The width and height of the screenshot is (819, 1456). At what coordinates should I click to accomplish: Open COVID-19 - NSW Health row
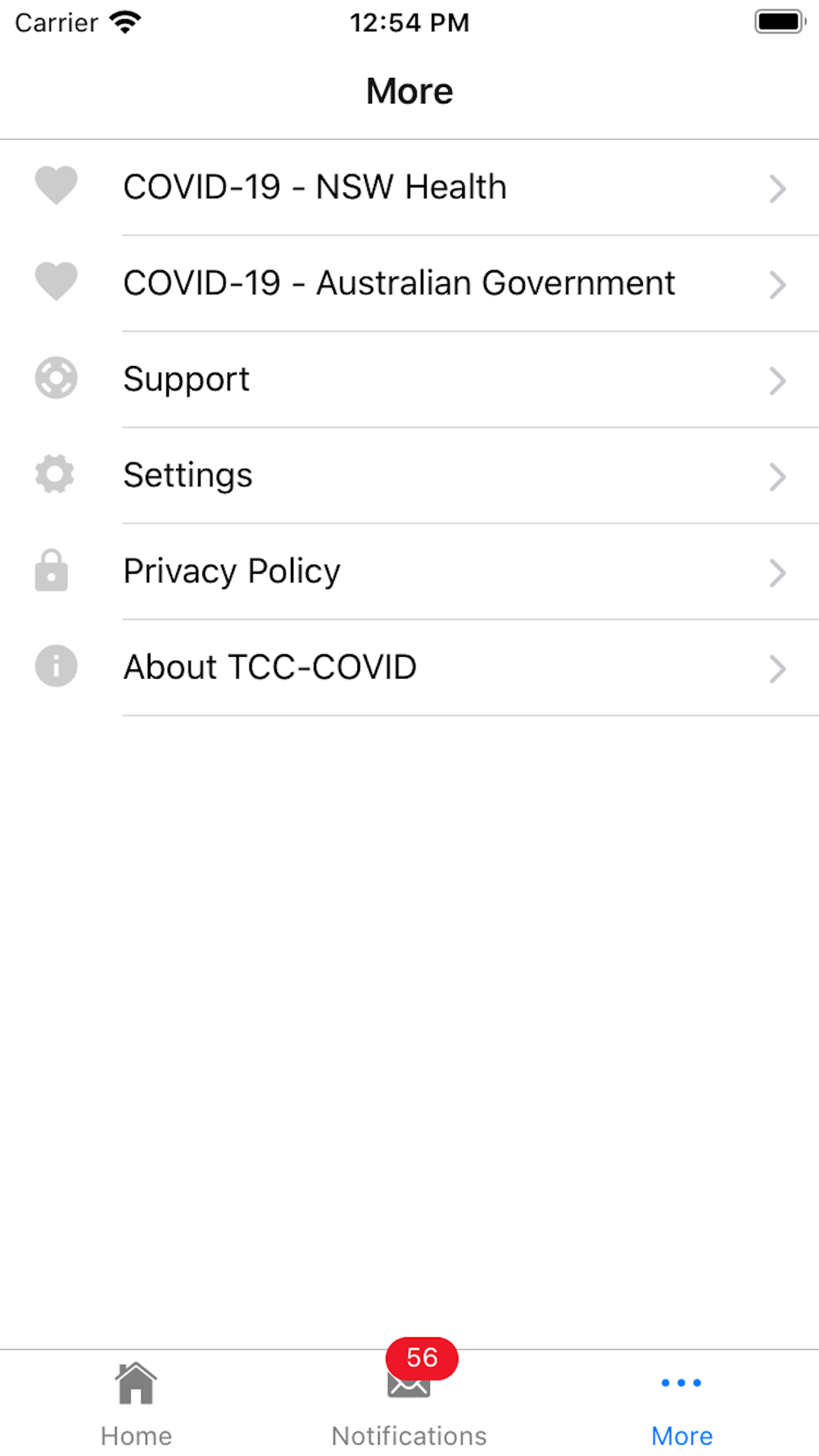pyautogui.click(x=409, y=188)
